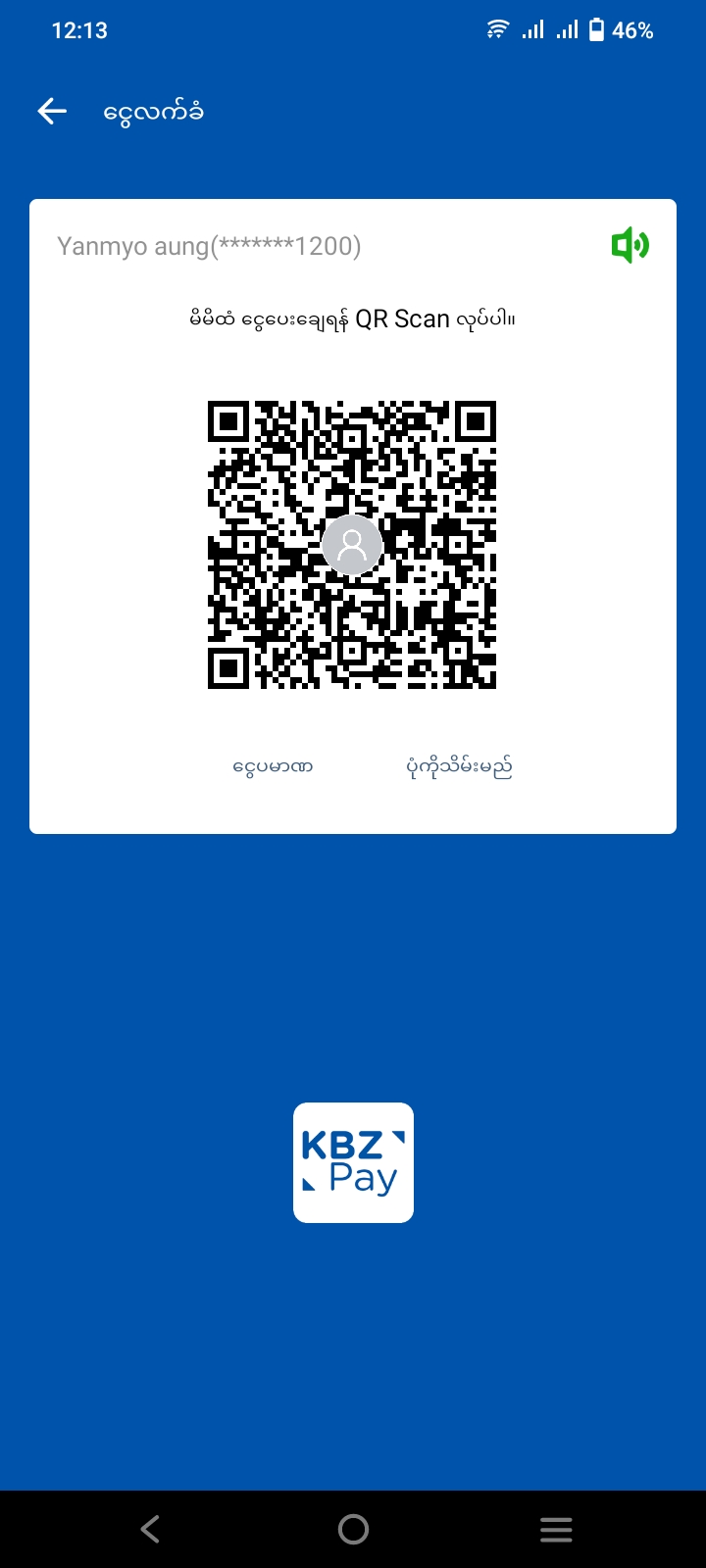The width and height of the screenshot is (706, 1568).
Task: Open recent apps from the navigation bar
Action: pos(556,1529)
